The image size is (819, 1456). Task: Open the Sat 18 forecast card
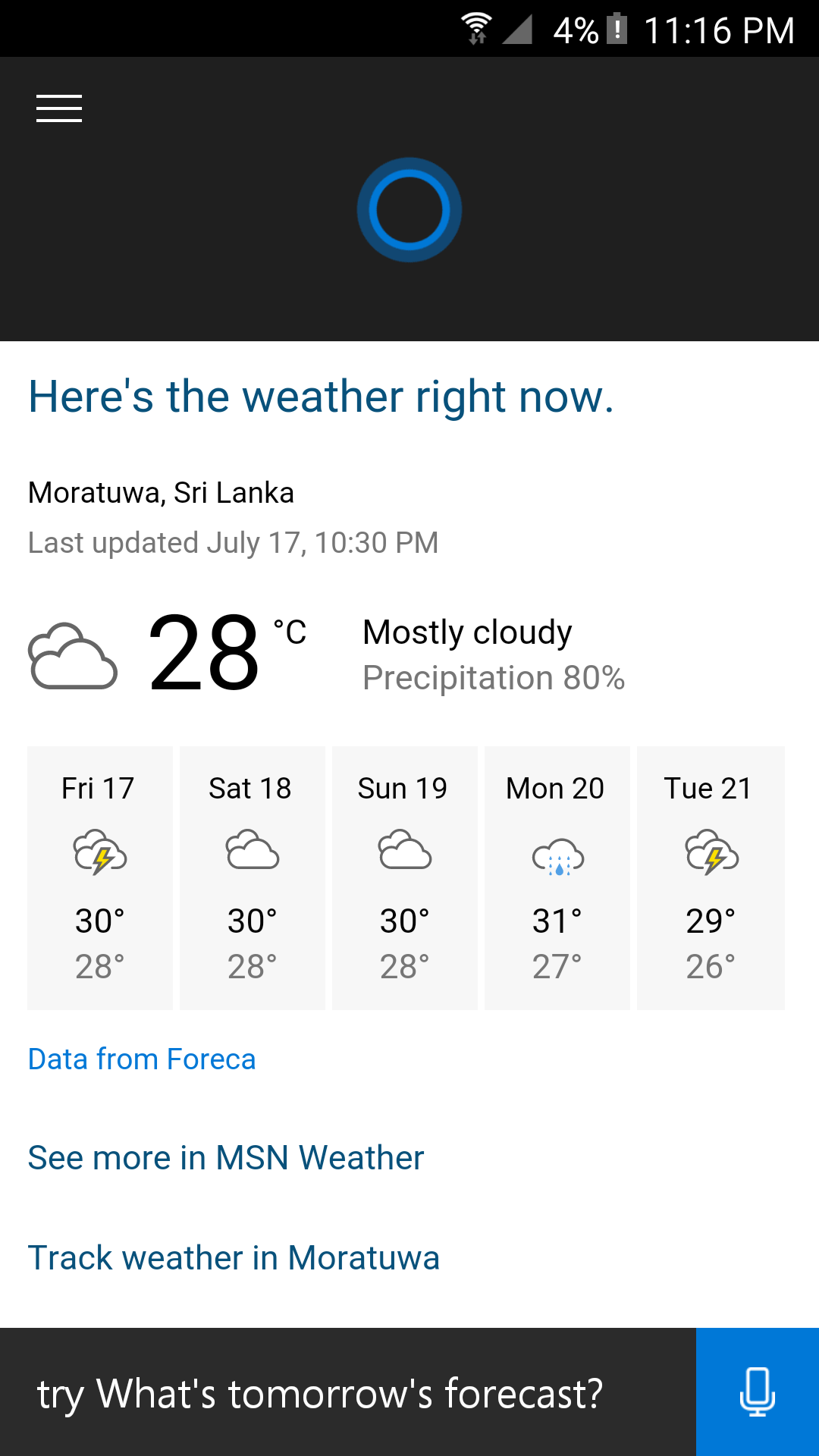click(253, 877)
